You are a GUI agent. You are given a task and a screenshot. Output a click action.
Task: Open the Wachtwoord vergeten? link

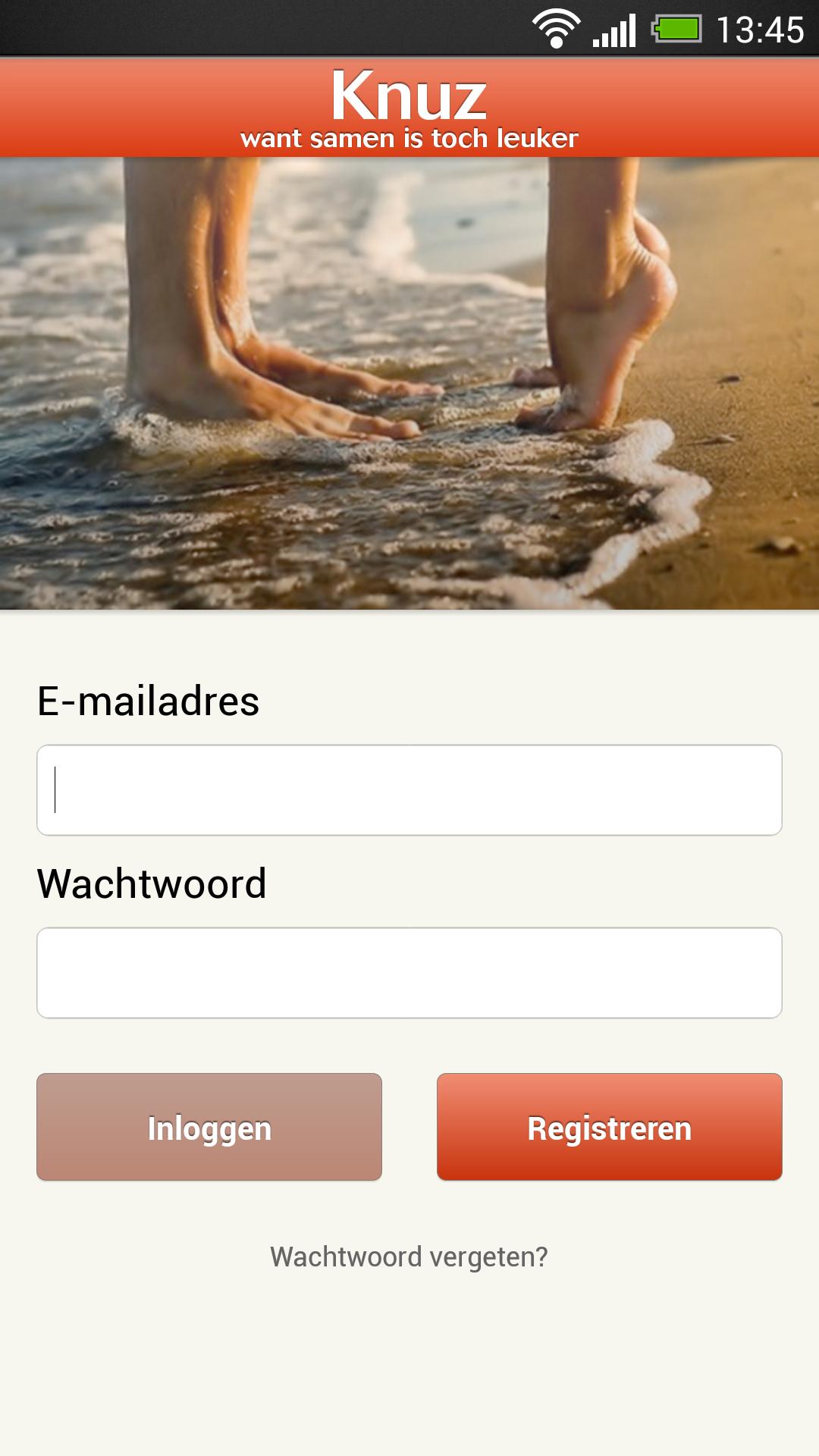(x=409, y=1257)
